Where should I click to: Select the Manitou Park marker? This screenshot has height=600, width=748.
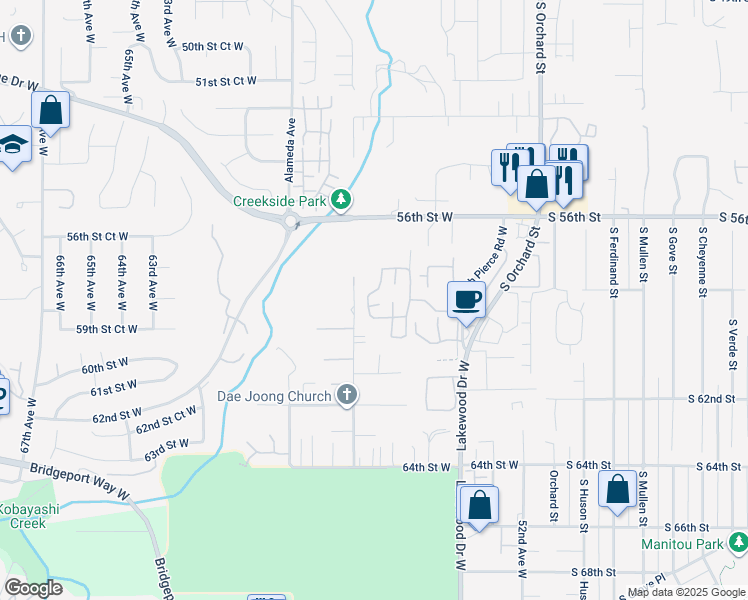coord(738,543)
